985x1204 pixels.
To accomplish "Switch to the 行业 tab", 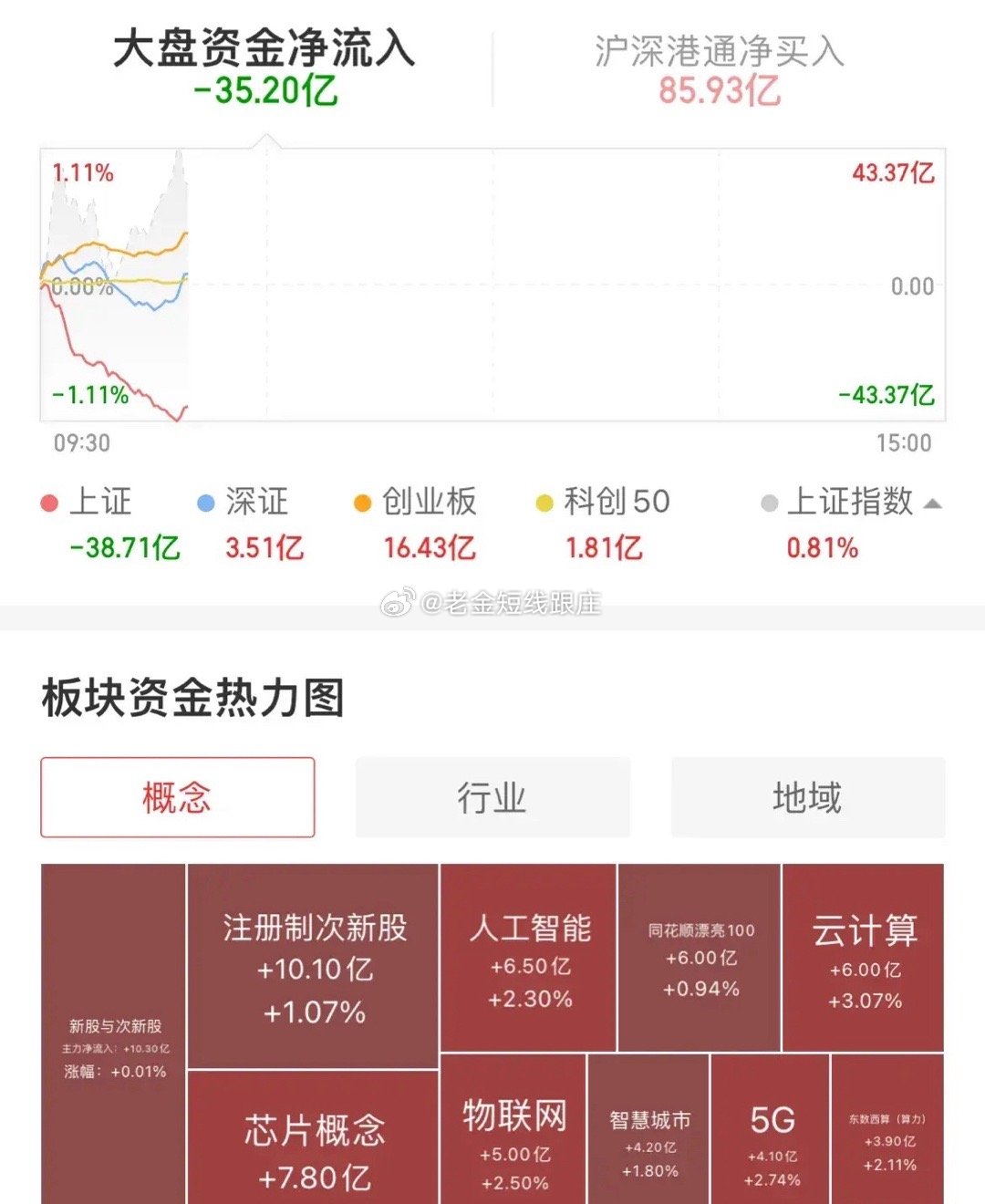I will [493, 795].
